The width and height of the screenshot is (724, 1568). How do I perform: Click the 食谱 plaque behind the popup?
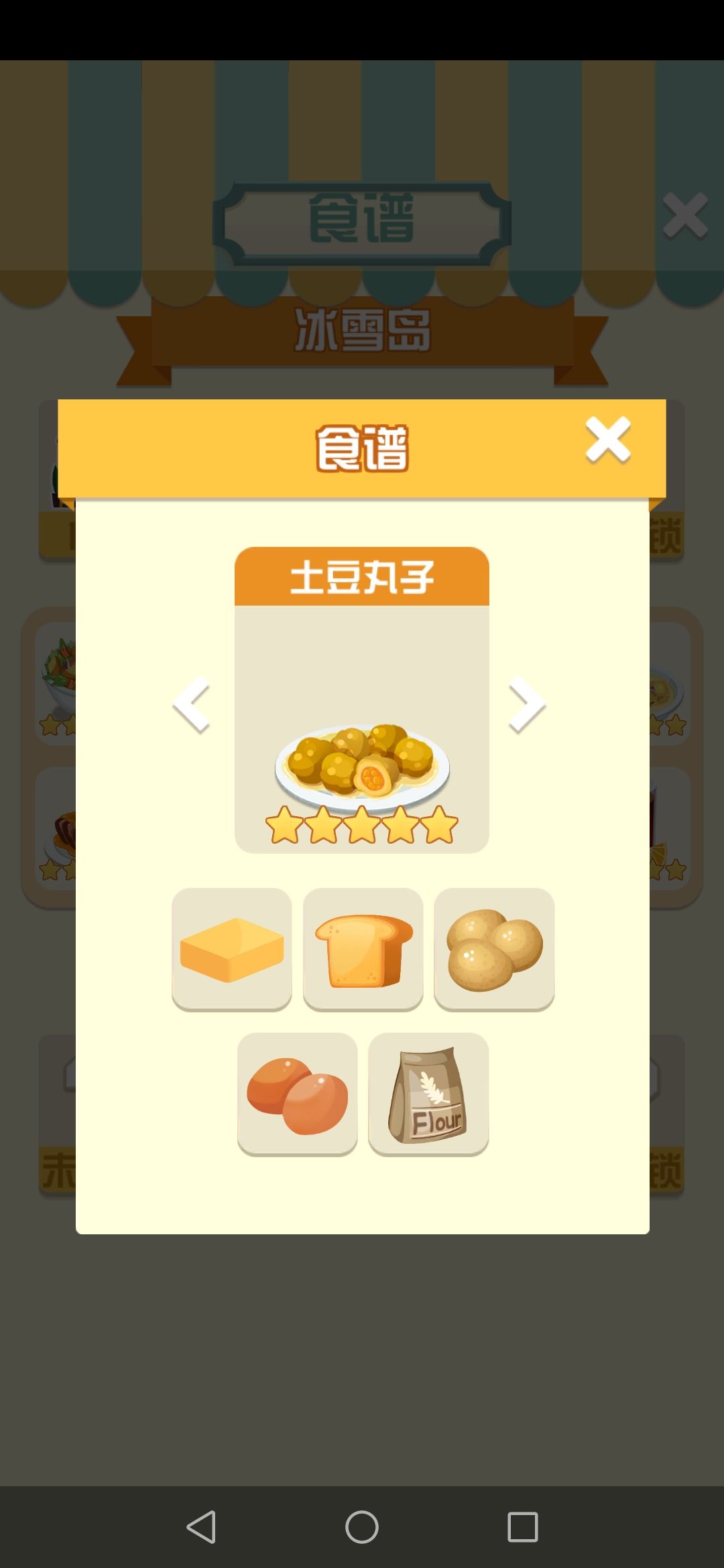362,221
